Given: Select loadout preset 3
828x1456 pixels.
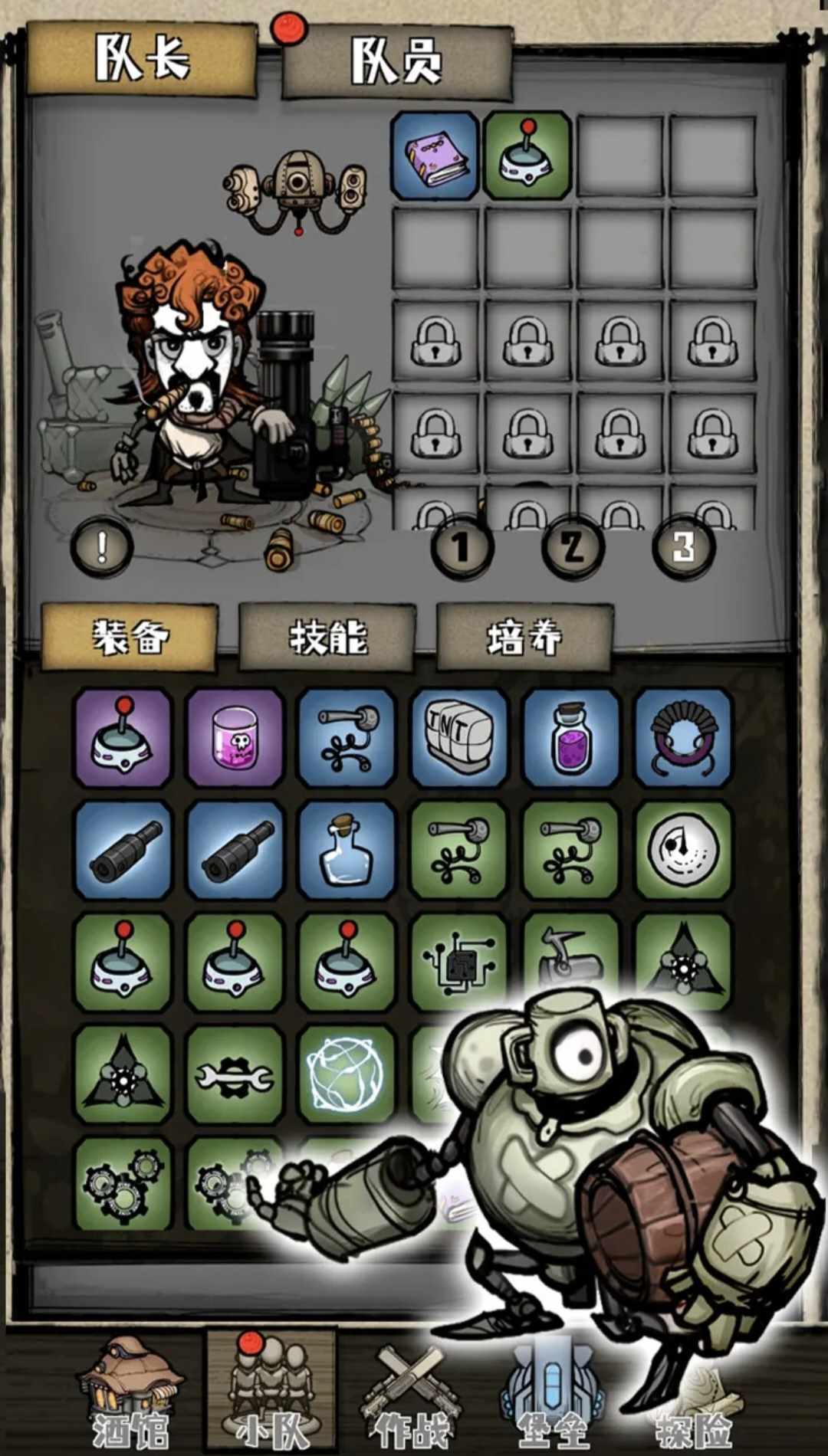Looking at the screenshot, I should click(683, 548).
